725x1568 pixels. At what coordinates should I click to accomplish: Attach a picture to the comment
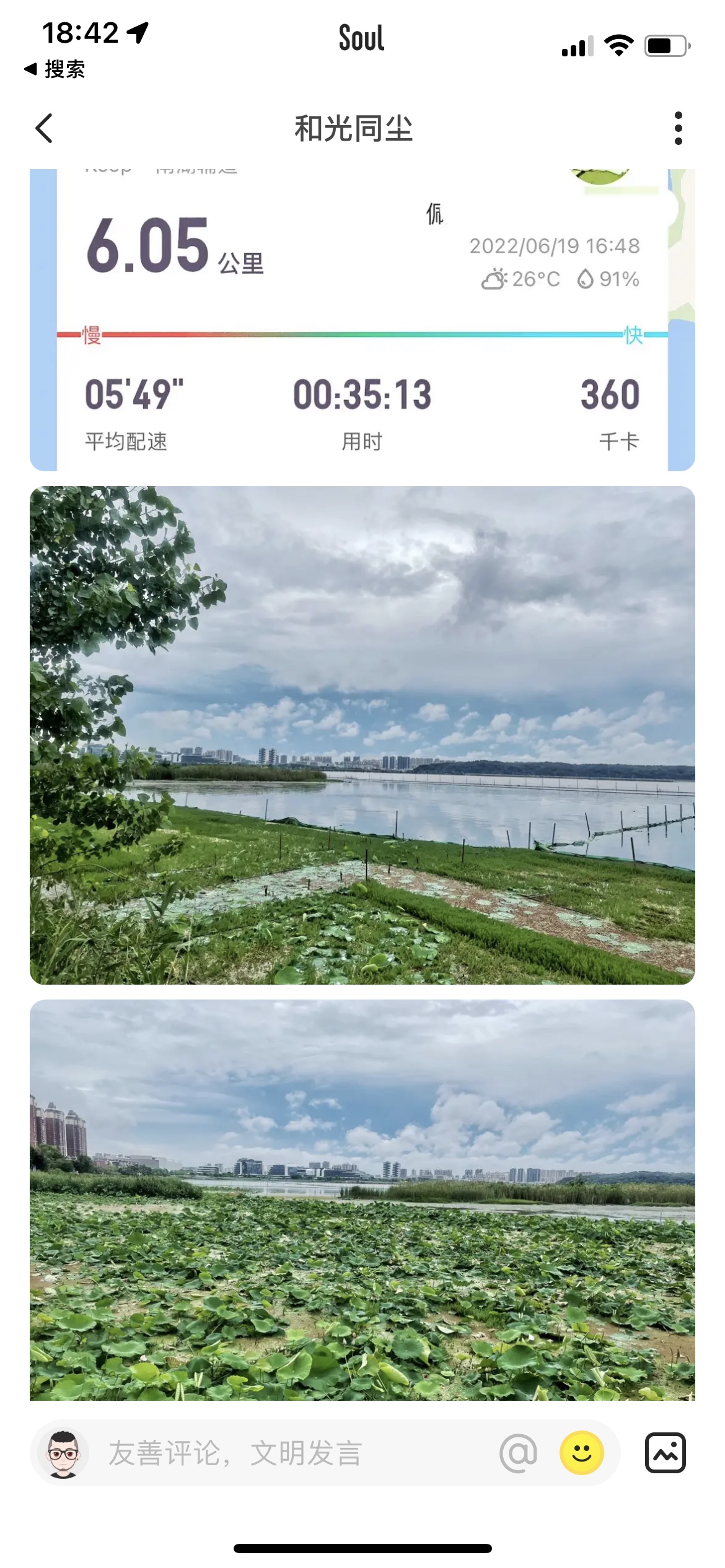pos(665,1453)
